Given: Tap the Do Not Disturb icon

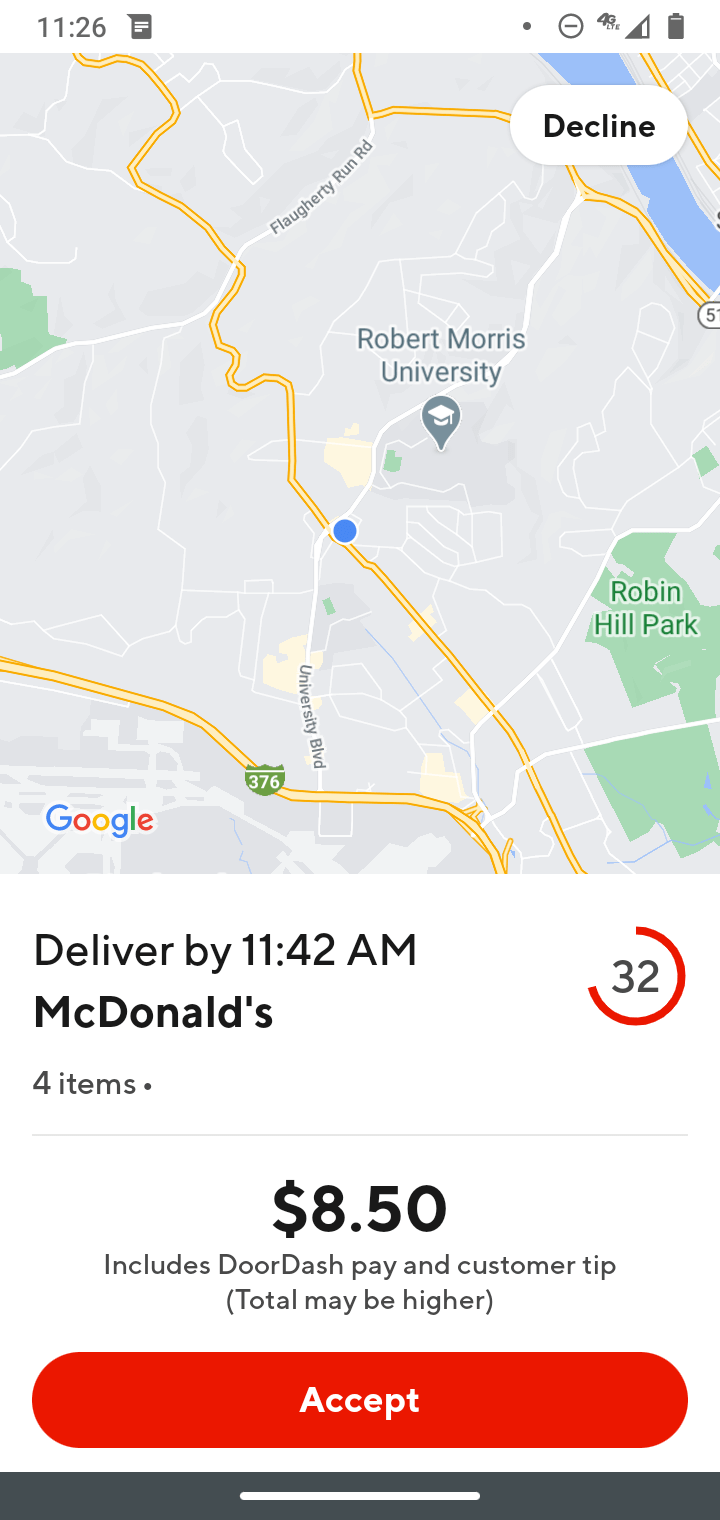Looking at the screenshot, I should coord(570,27).
